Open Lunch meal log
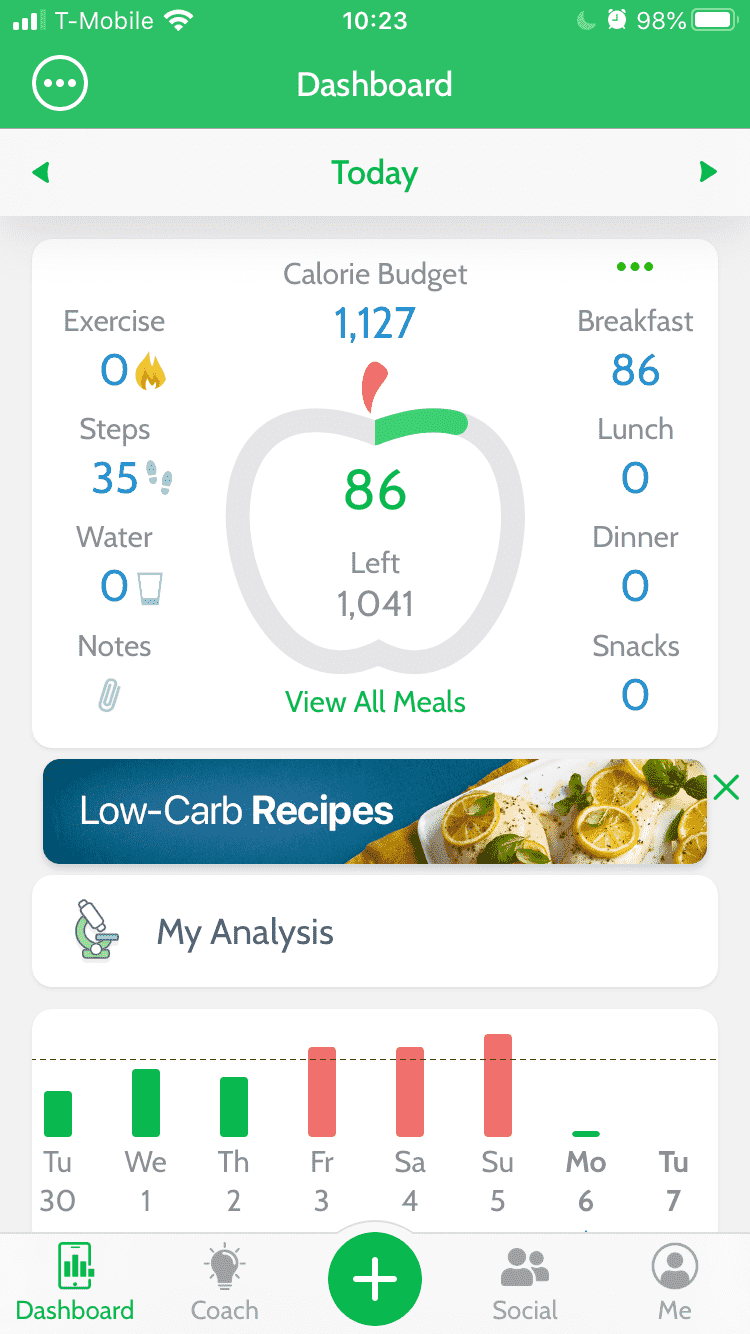 [635, 457]
